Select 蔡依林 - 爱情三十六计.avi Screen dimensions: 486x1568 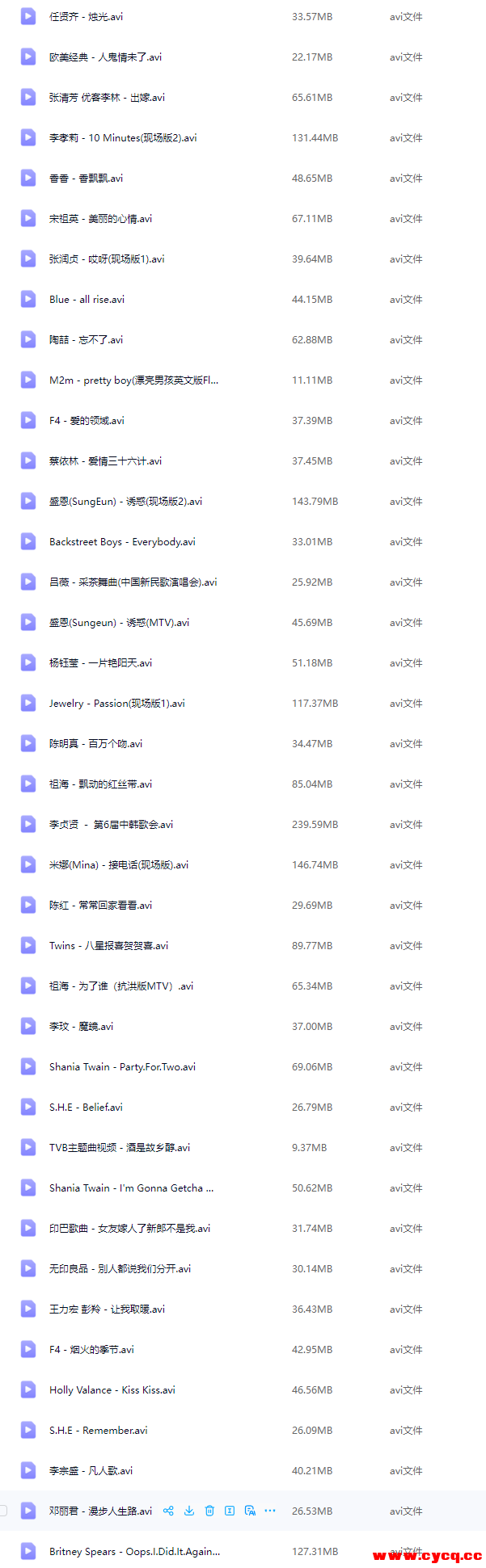105,461
